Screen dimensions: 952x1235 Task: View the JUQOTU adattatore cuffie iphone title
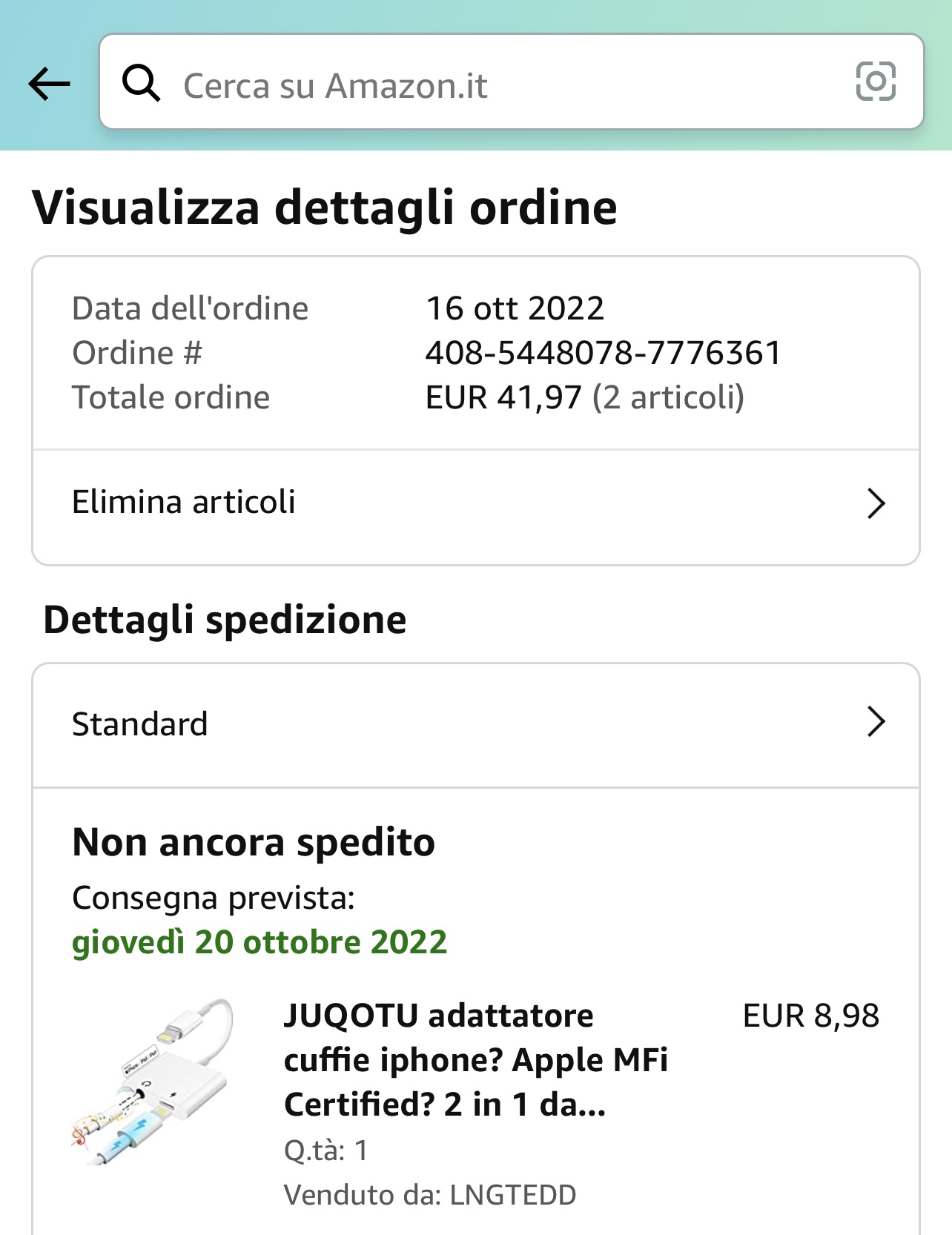[x=475, y=1059]
